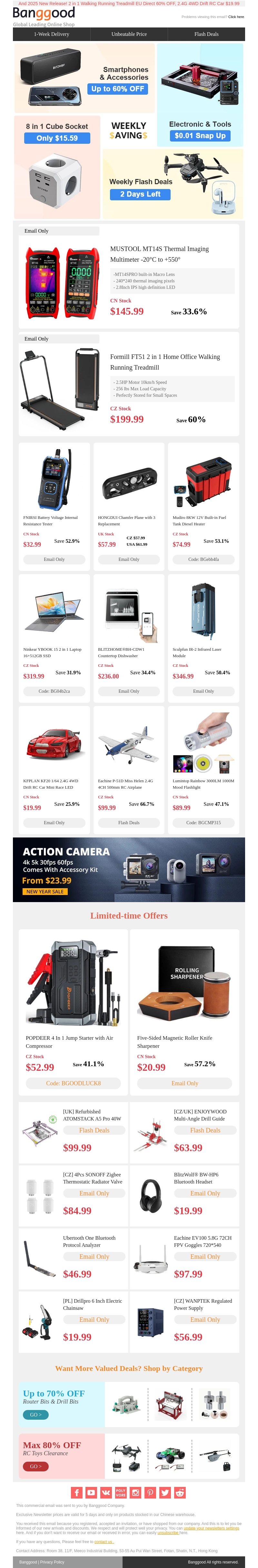Viewport: 258px width, 1568px height.
Task: Tap Code: BGOODLUCK8 for POPDEER jump starter
Action: (74, 1083)
